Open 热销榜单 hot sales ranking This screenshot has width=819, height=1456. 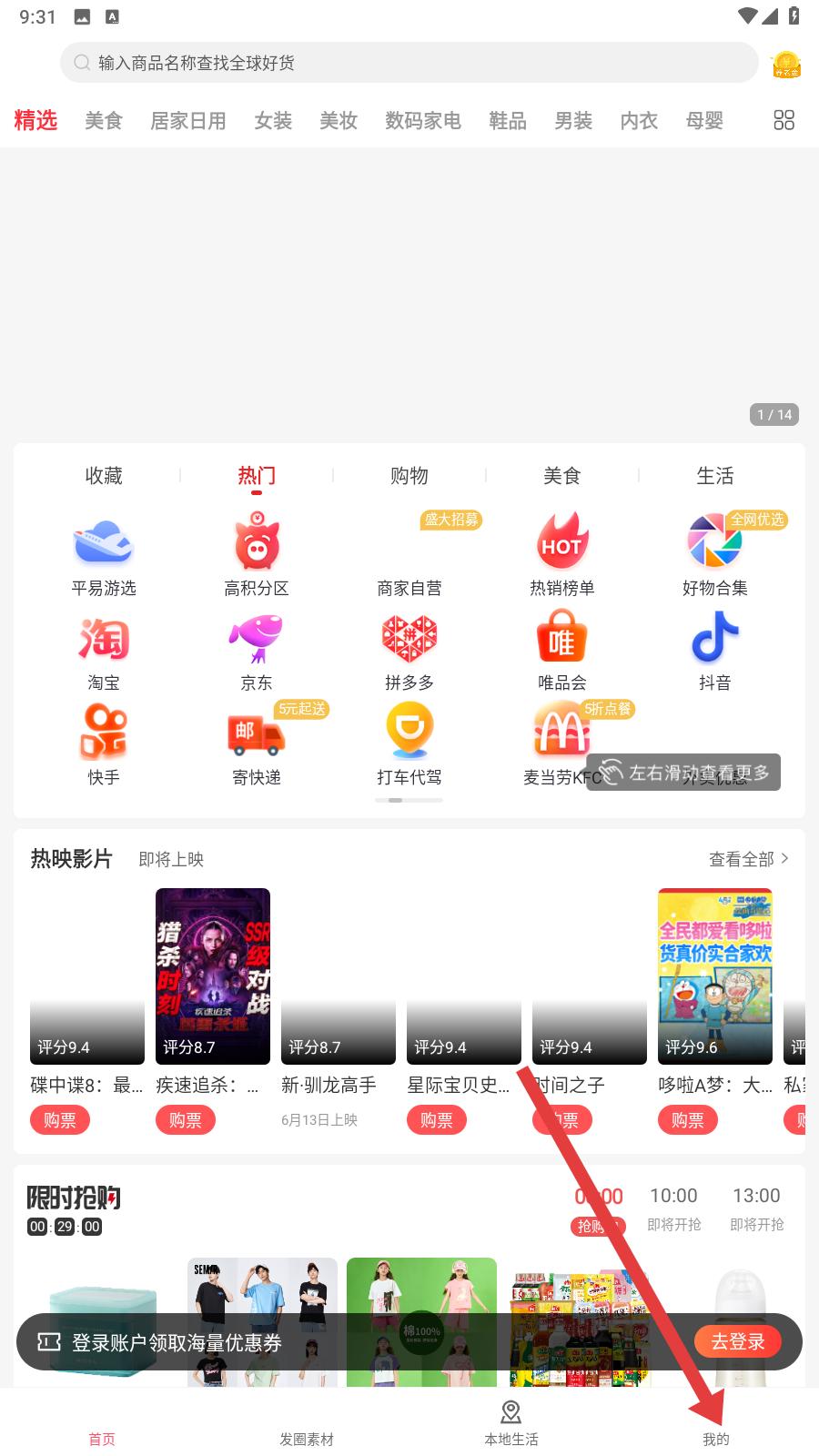pos(562,554)
